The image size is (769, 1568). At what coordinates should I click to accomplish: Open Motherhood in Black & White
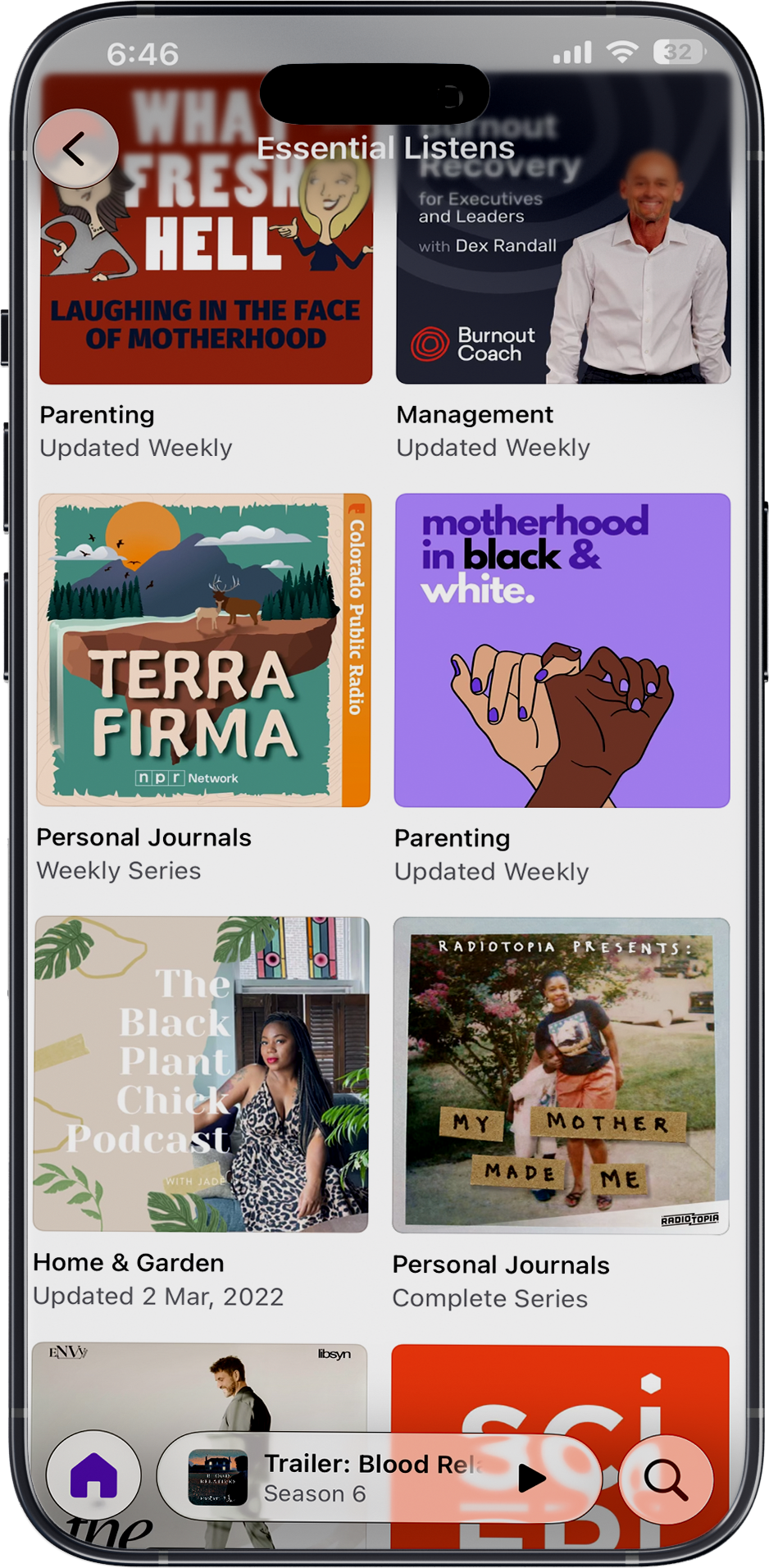point(562,650)
